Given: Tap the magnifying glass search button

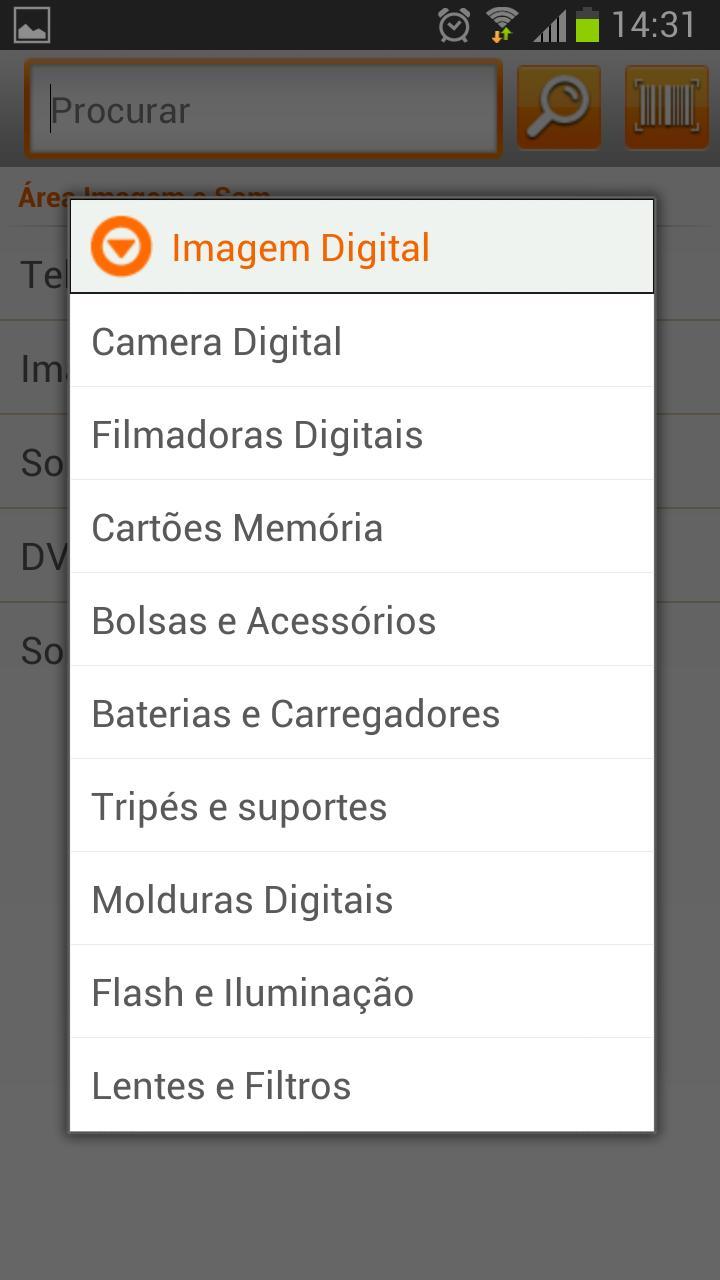Looking at the screenshot, I should point(558,107).
